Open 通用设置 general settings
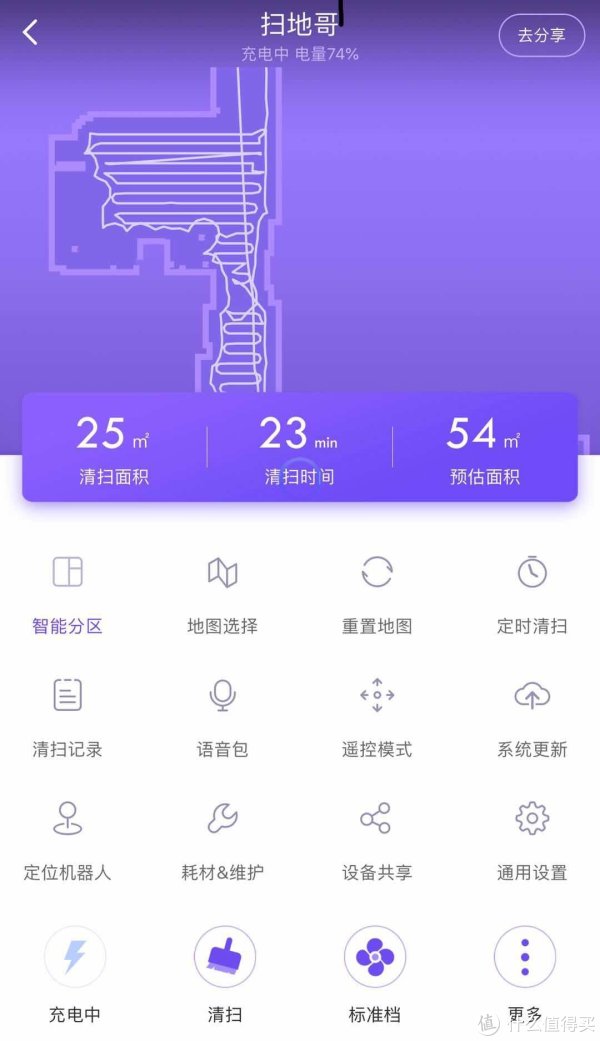Screen dimensions: 600x1041 pyautogui.click(x=532, y=842)
